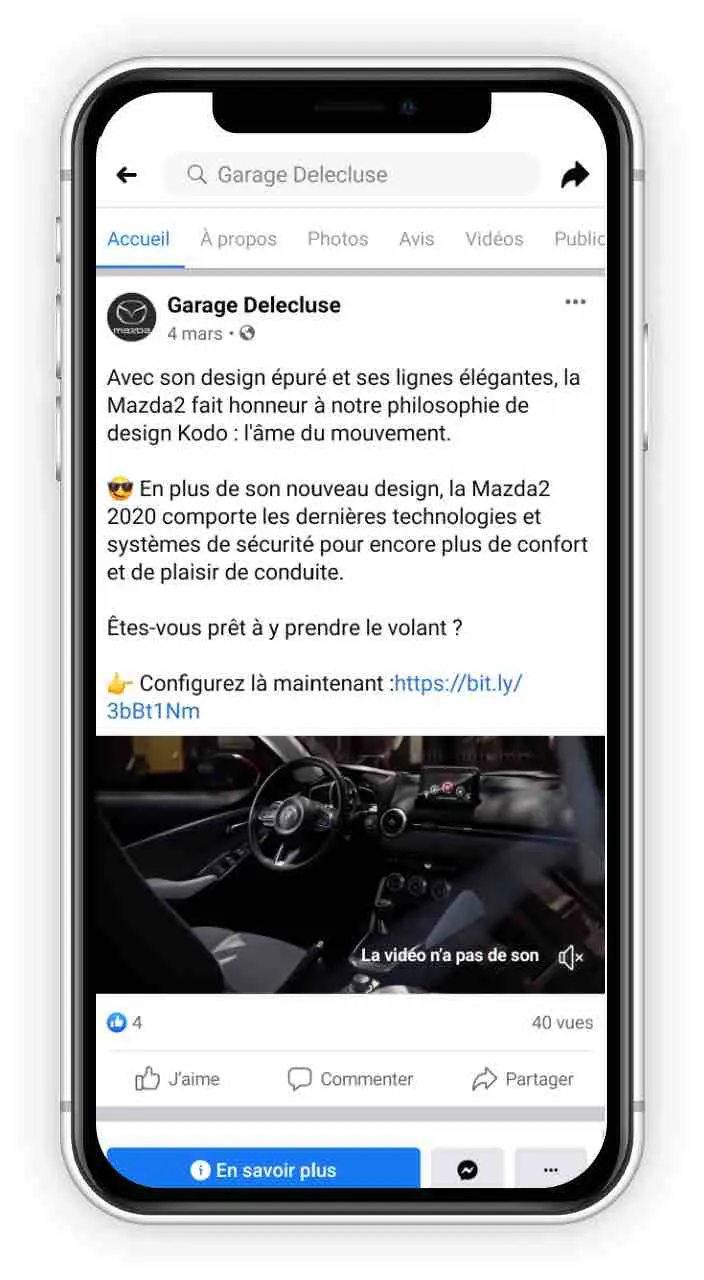Like the post with J'aime
Screen dimensions: 704x1280
coord(177,1079)
